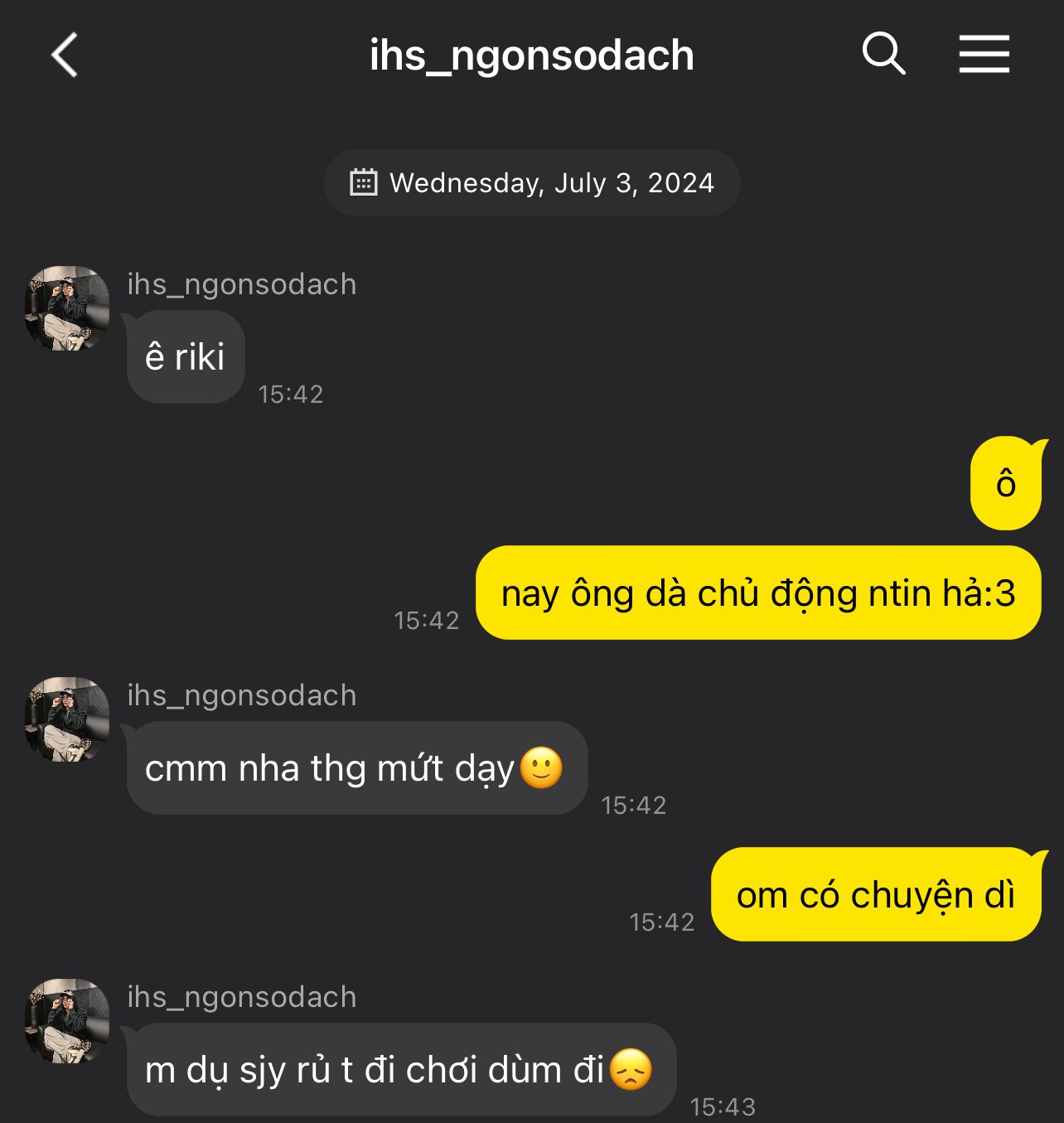Open avatar beside 'ê riki' message
Screen dimensions: 1064x1123
tap(67, 308)
